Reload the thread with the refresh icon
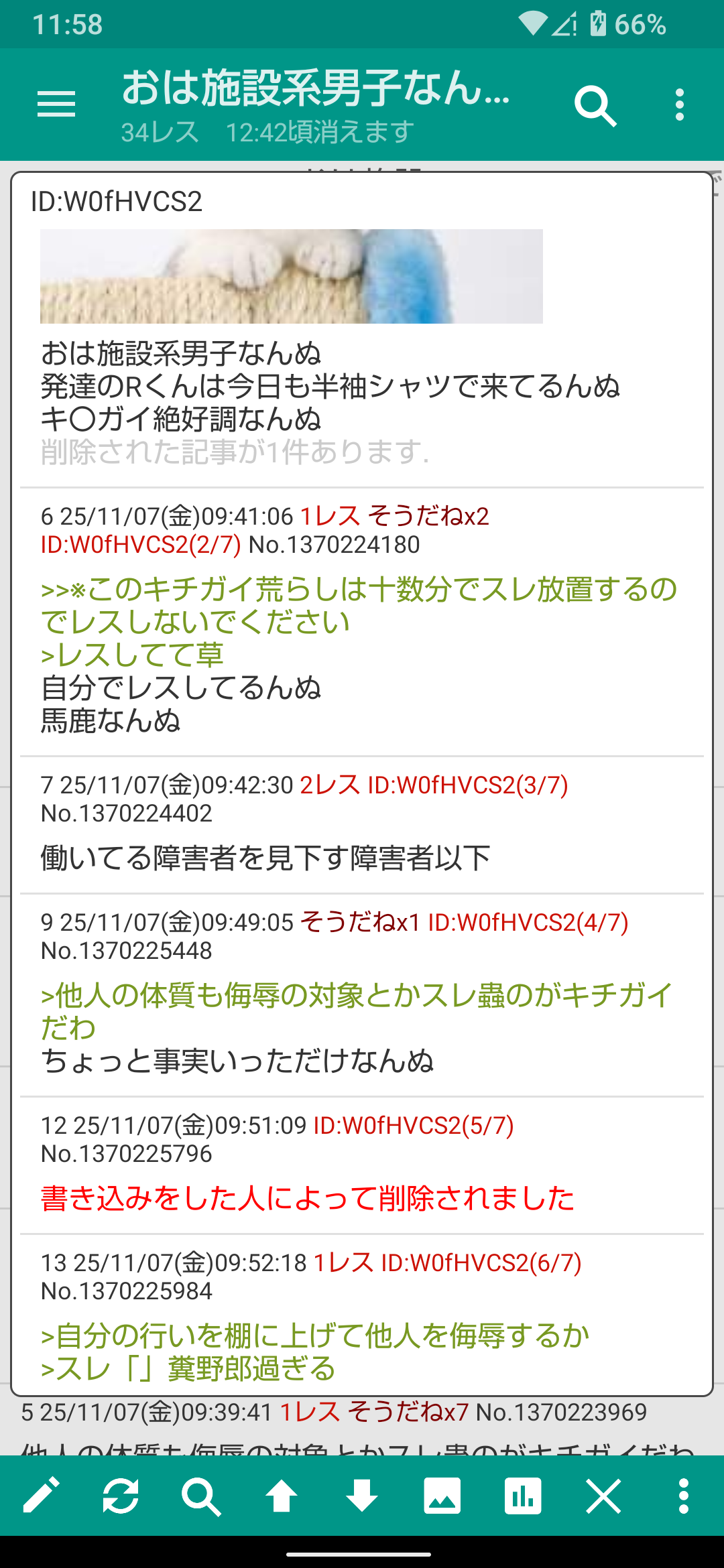Screen dimensions: 724x1568 point(121,1496)
